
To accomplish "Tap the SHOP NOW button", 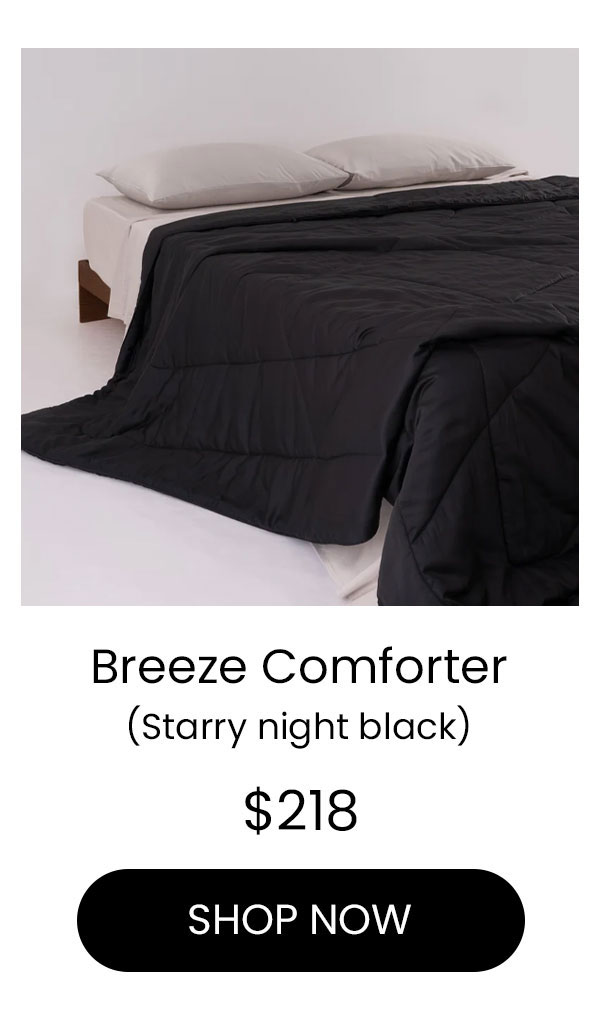I will click(x=300, y=920).
